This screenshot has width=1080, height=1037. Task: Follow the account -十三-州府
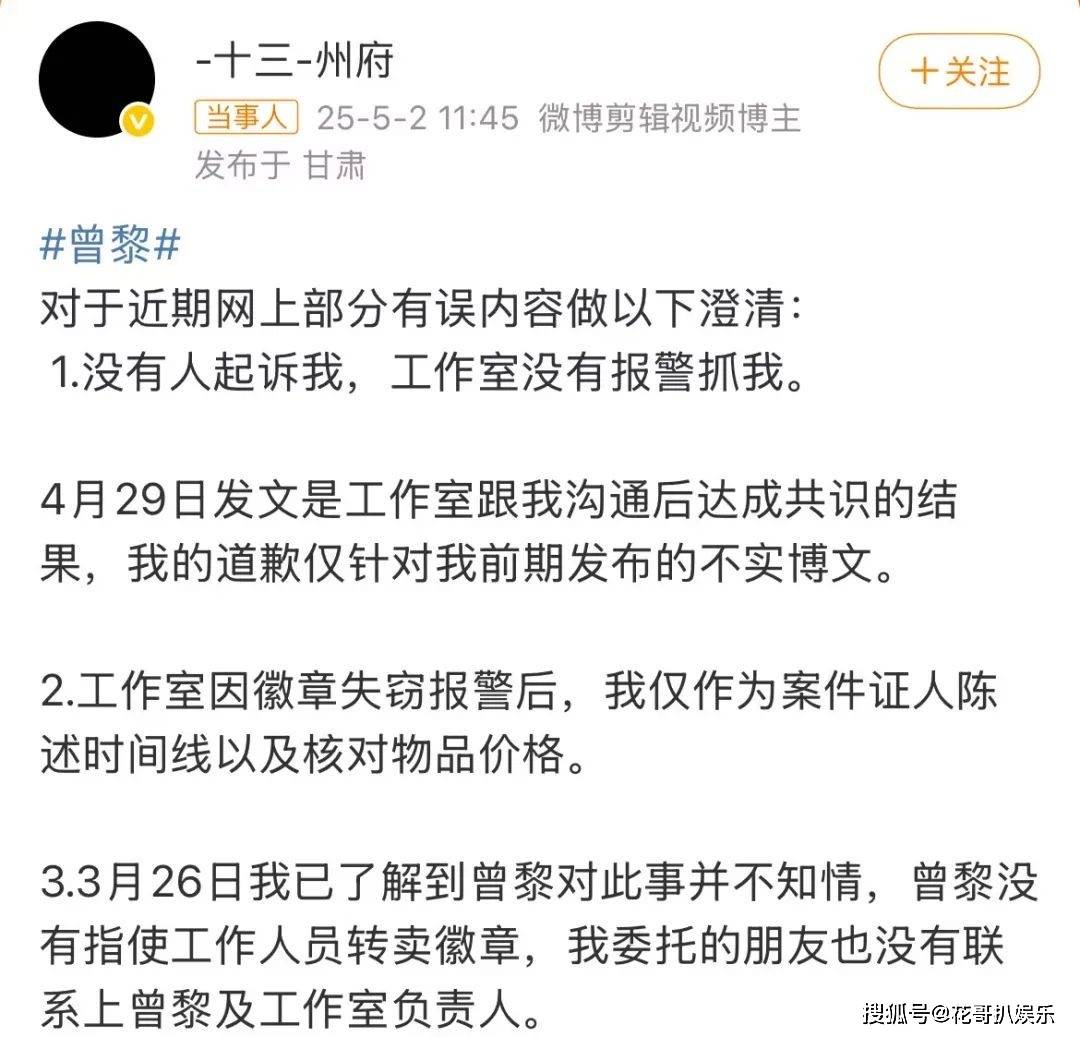[959, 73]
